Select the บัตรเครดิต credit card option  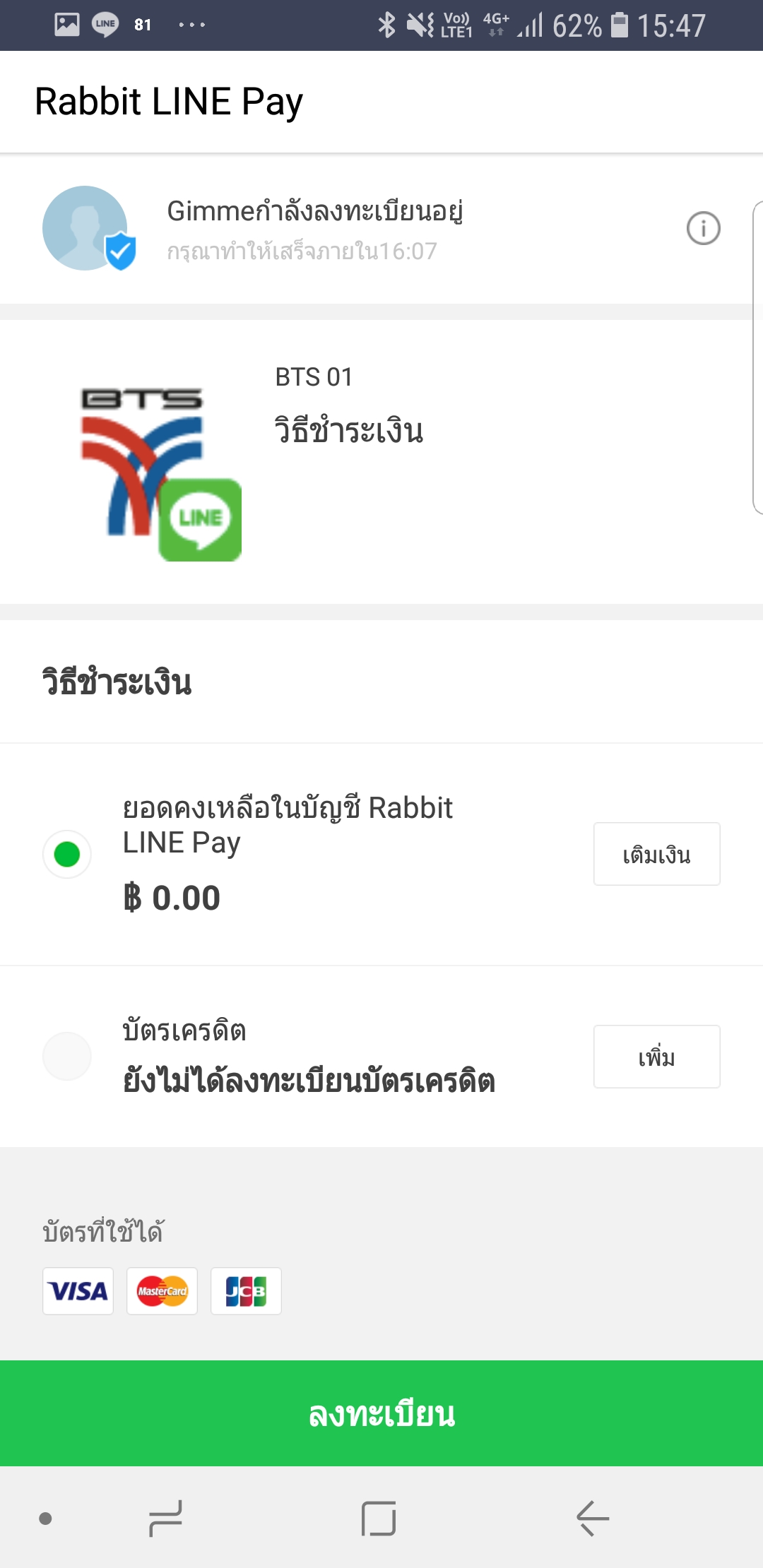(x=67, y=1057)
